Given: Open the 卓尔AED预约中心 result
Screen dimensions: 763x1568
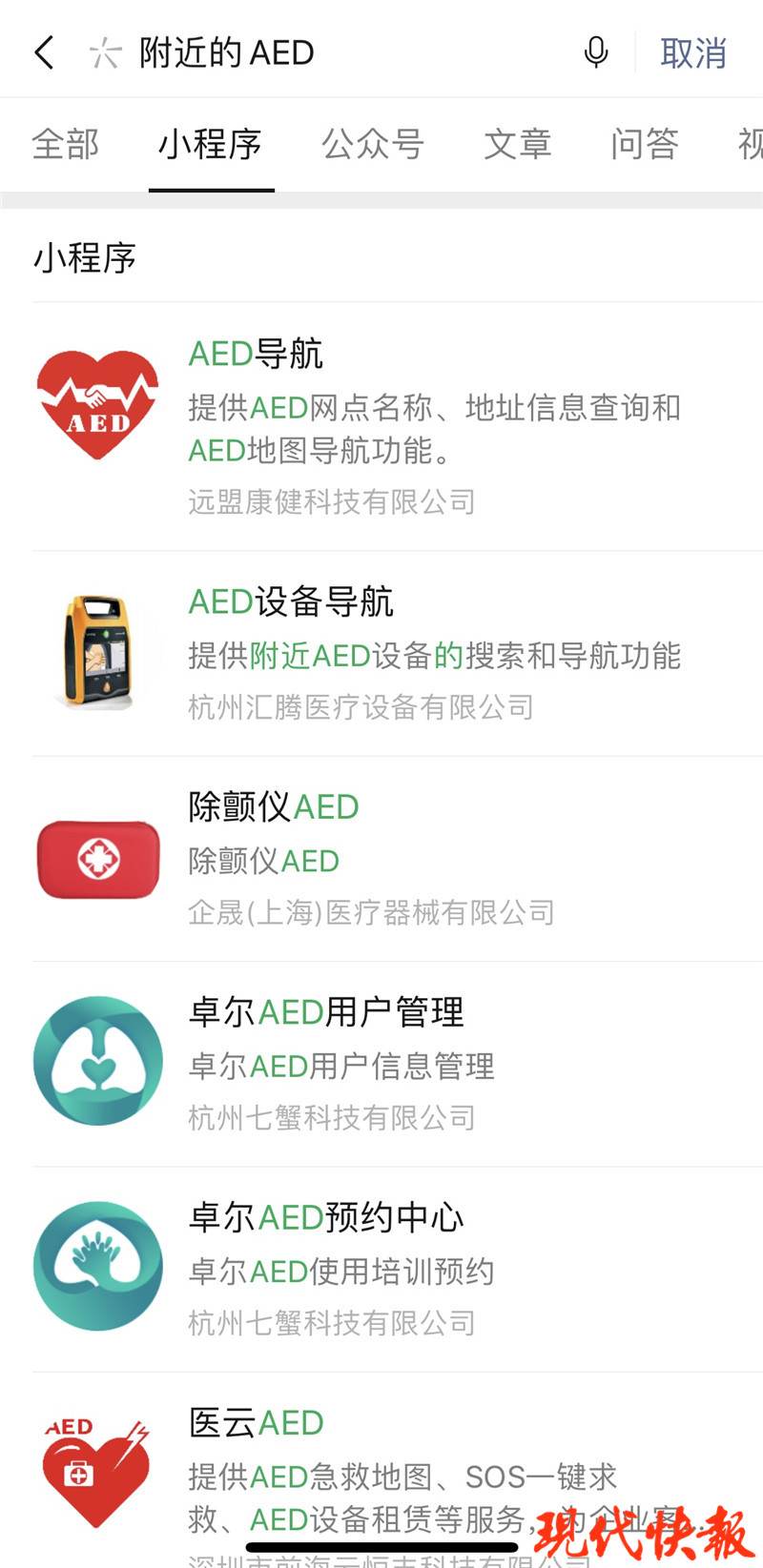Looking at the screenshot, I should (381, 1268).
